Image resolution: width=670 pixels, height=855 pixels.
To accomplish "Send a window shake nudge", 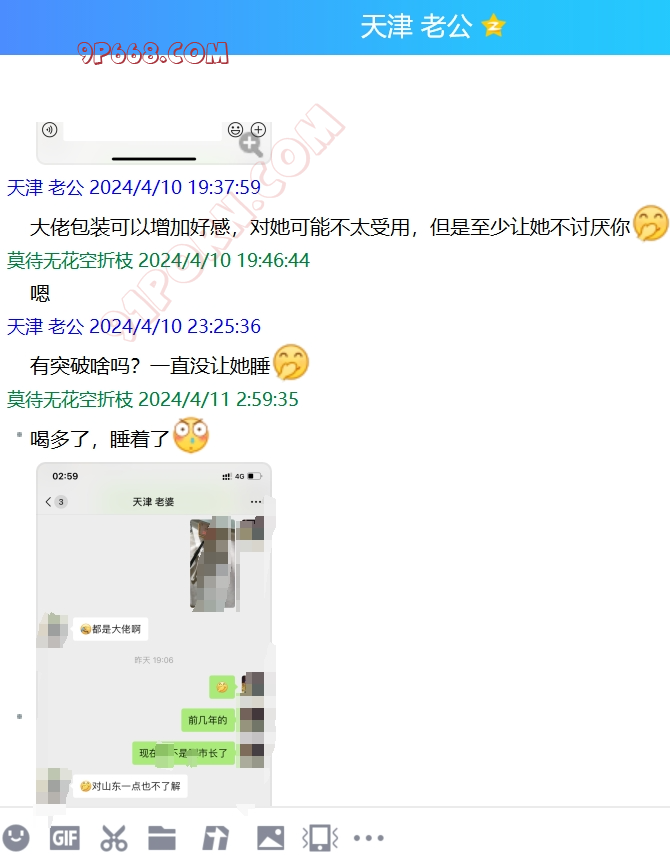I will (x=319, y=837).
